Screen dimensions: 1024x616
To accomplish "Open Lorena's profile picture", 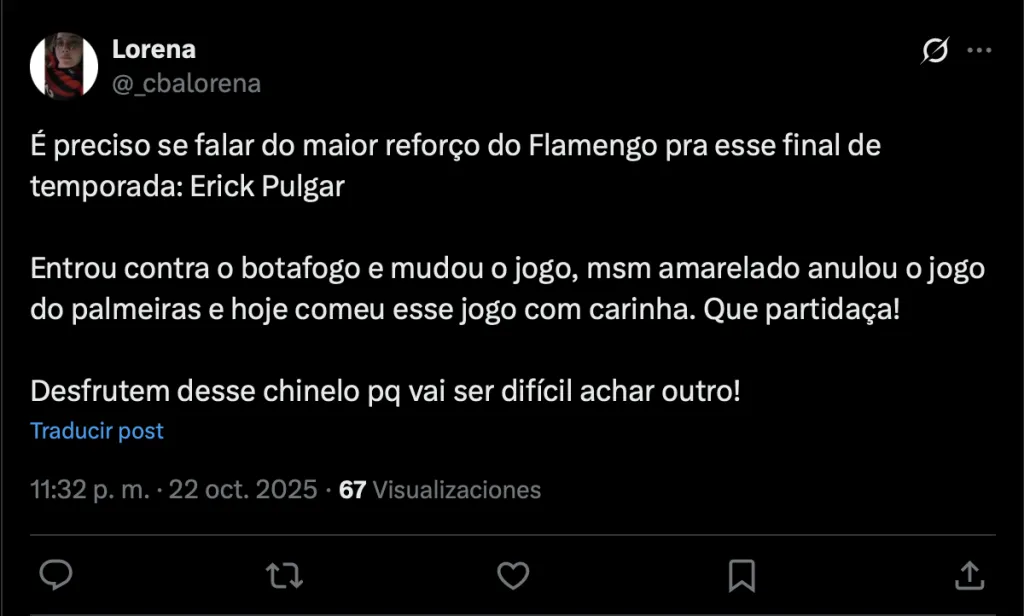I will click(64, 66).
